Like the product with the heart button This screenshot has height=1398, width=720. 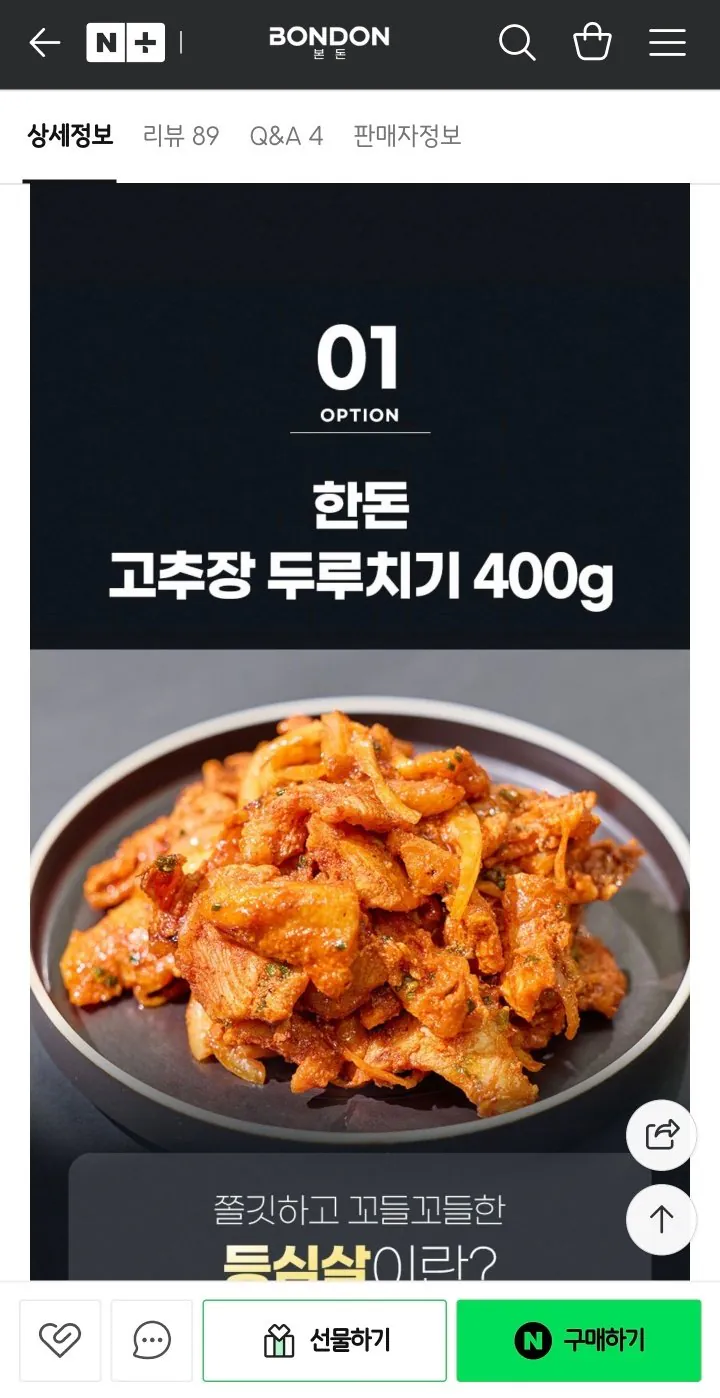pyautogui.click(x=61, y=1340)
